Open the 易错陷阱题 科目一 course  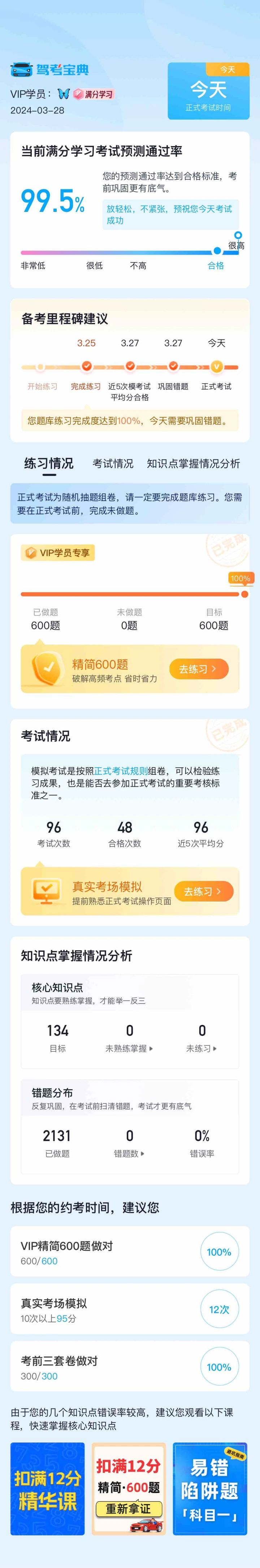pos(210,1489)
